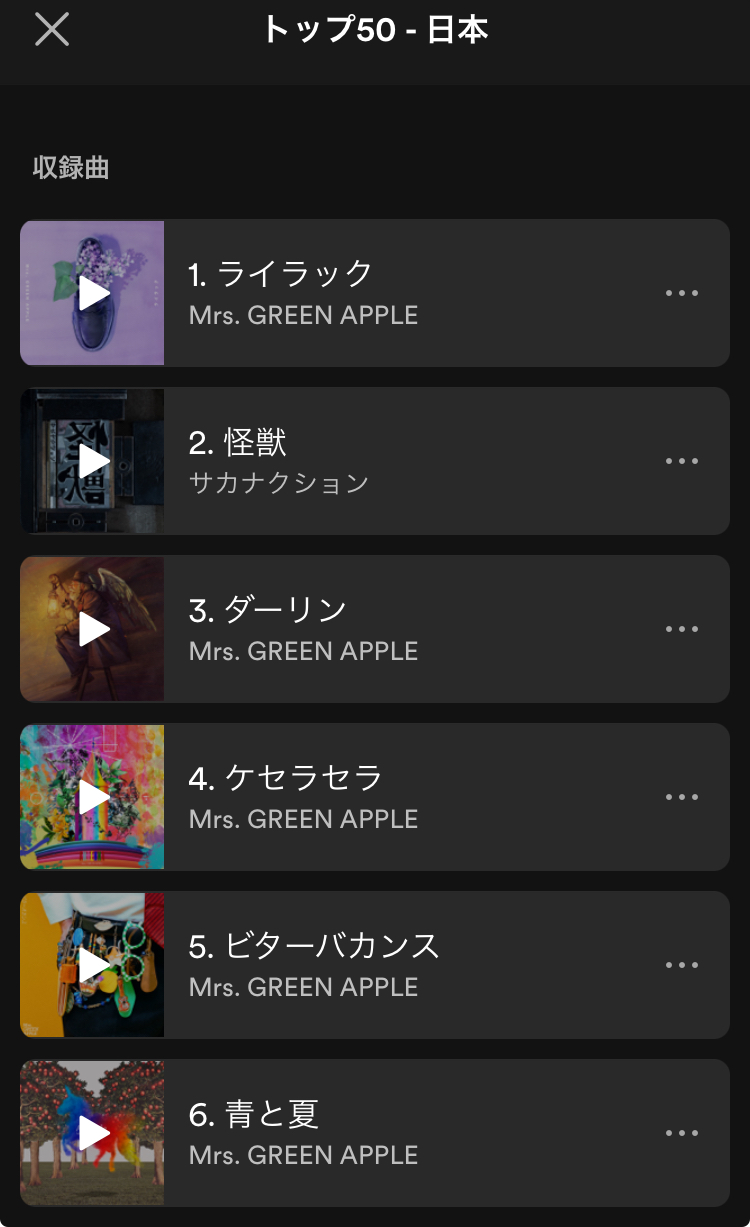Play 青と夏 by Mrs. GREEN APPLE

click(93, 1133)
